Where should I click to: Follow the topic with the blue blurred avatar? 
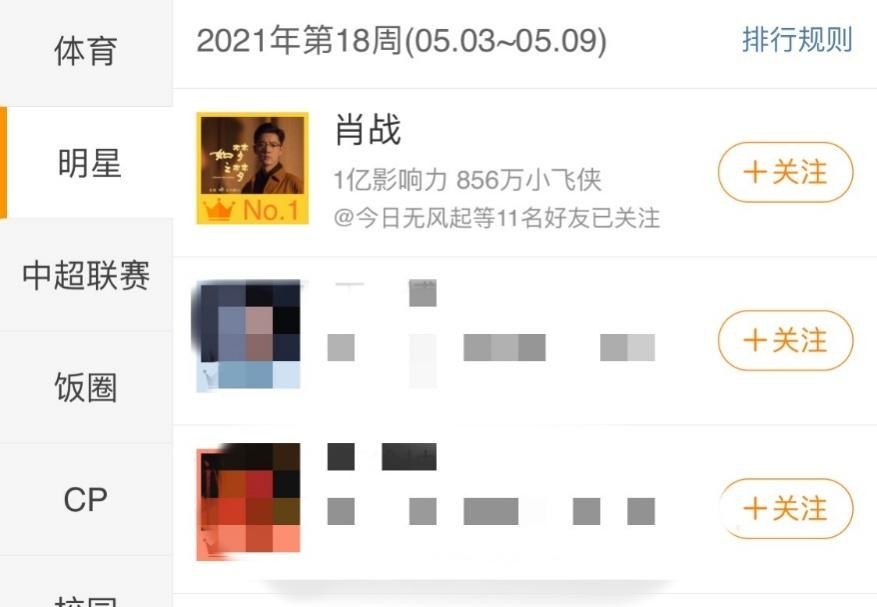point(785,340)
